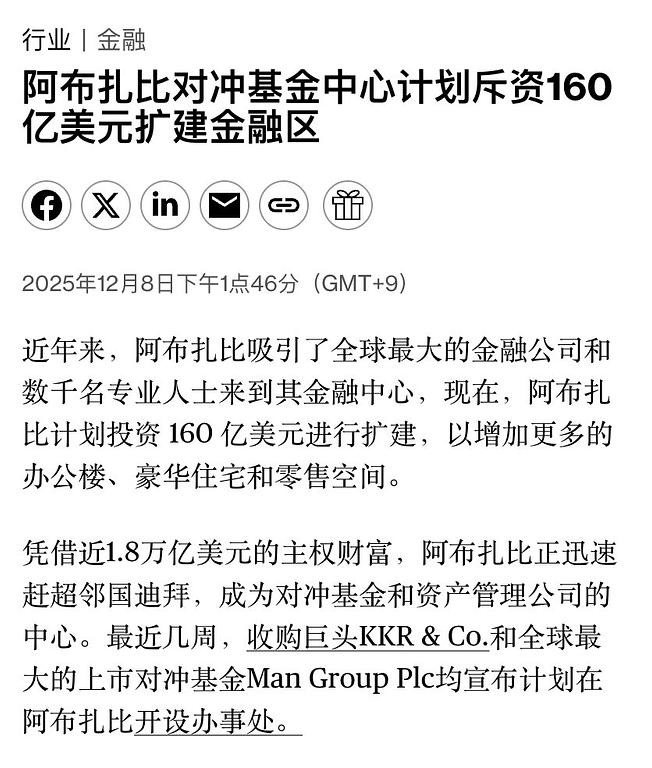Open the 金融 section link
The height and width of the screenshot is (768, 652).
[121, 40]
